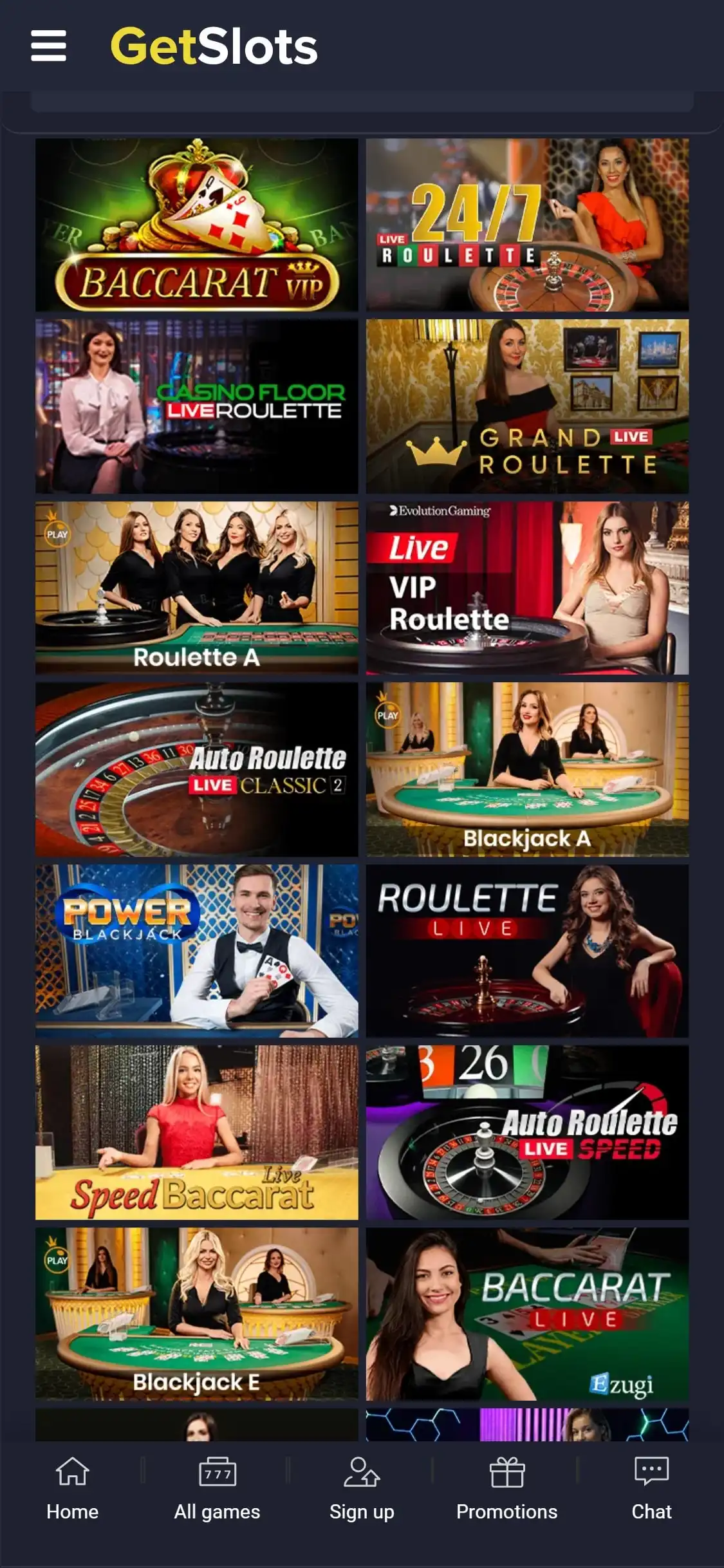Play Baccarat Live by Ezugi
This screenshot has width=724, height=1568.
(x=527, y=1314)
